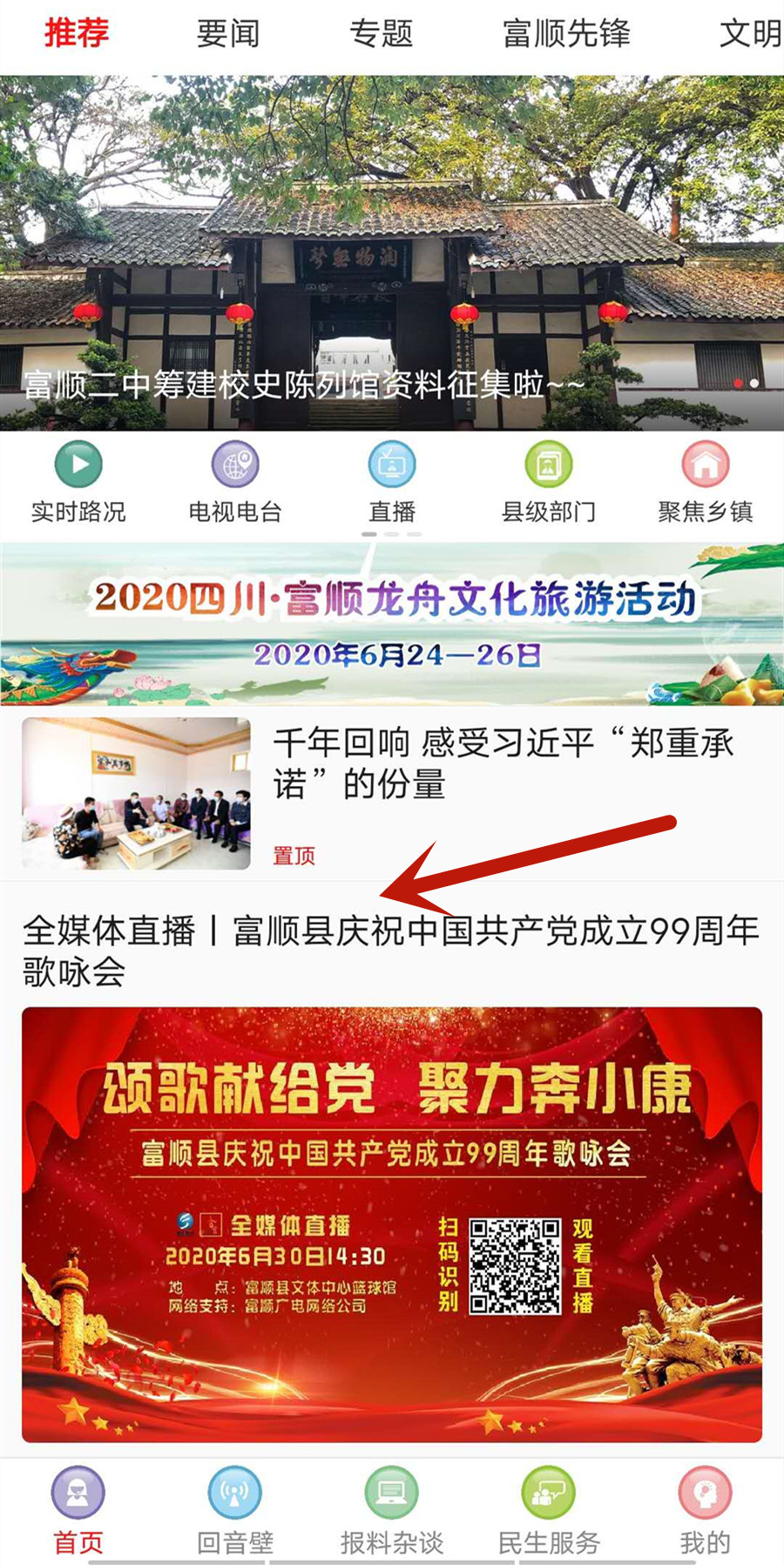Open the 我的 profile tab
This screenshot has height=1565, width=784.
[x=706, y=1510]
